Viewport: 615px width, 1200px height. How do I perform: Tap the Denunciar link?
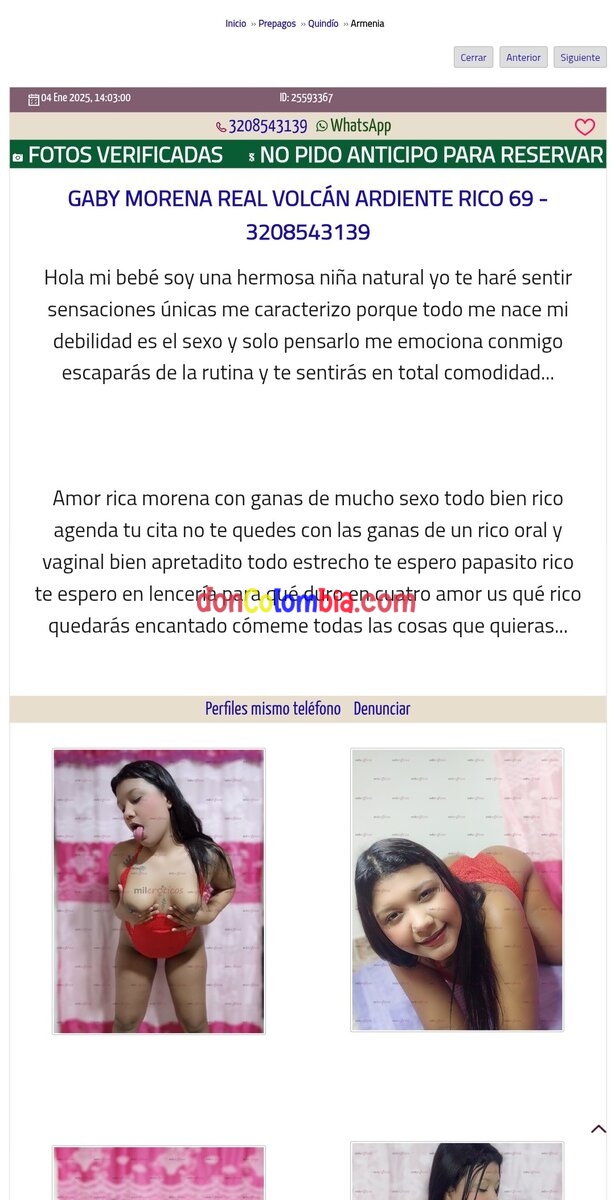382,708
